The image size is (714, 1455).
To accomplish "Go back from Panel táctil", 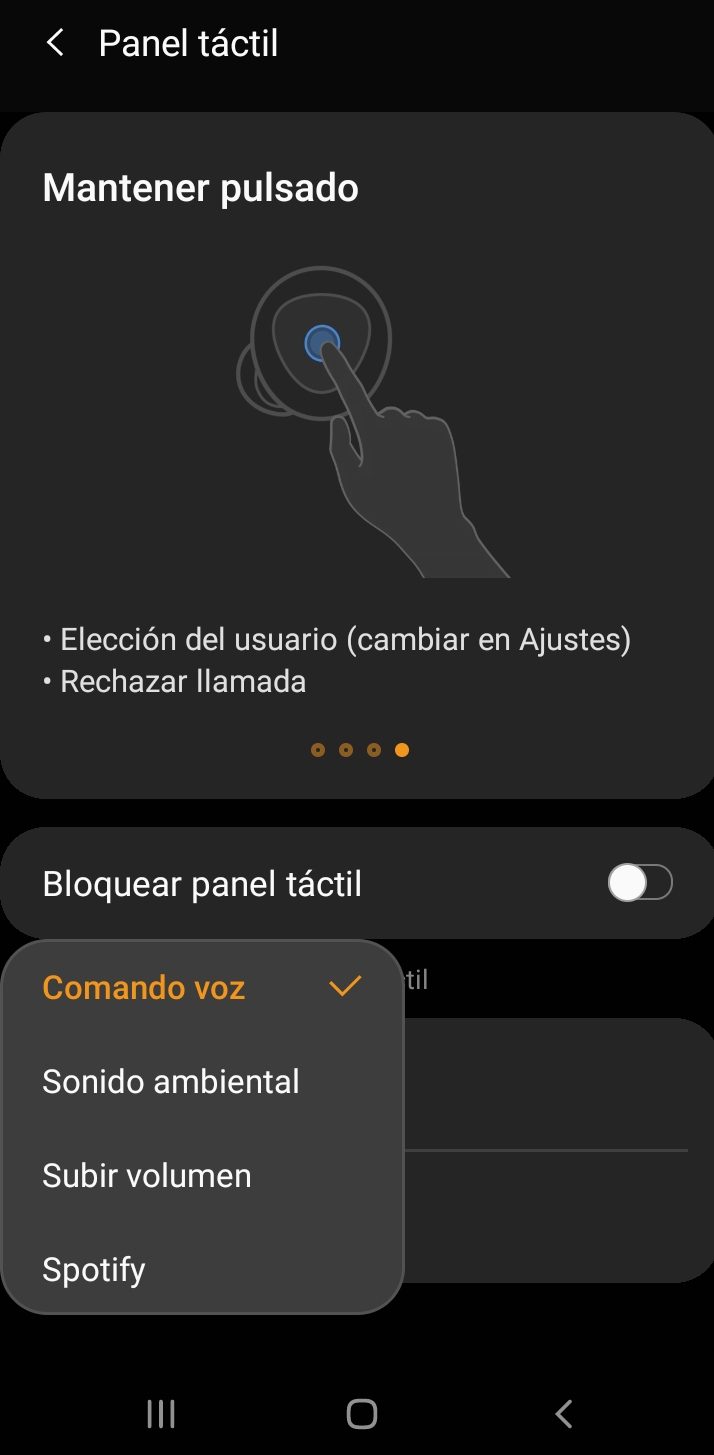I will (x=55, y=43).
